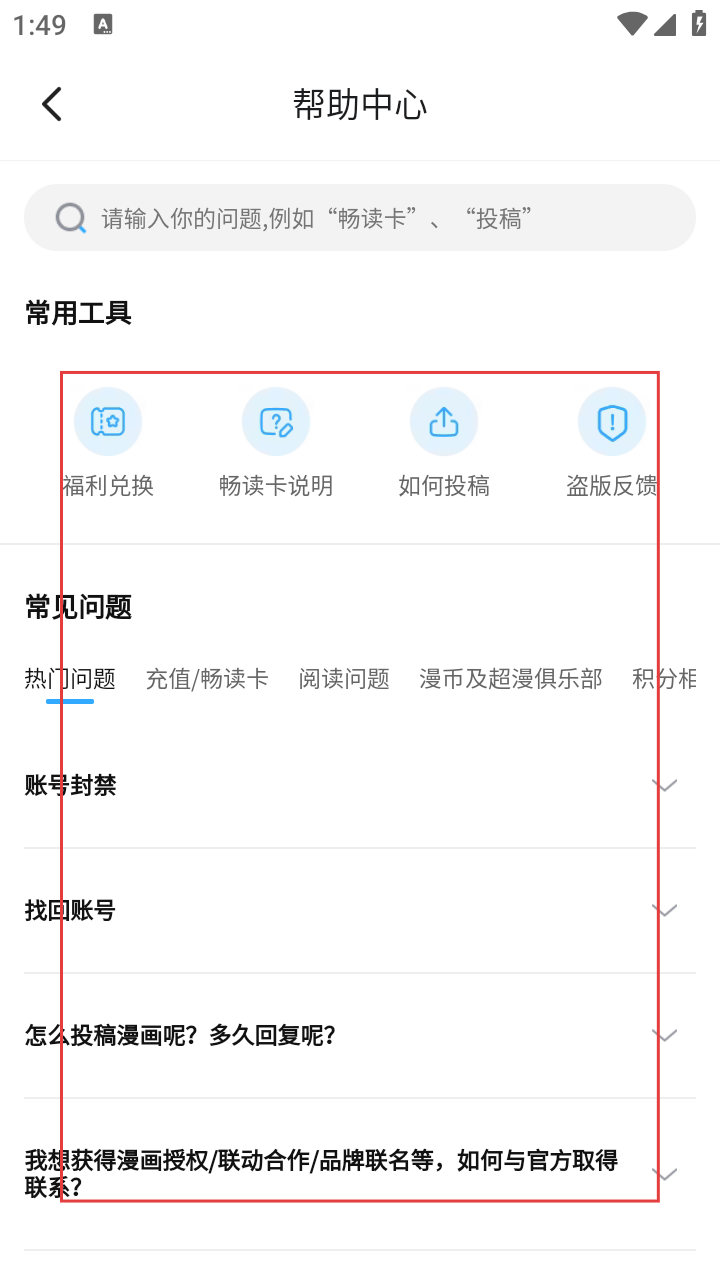The image size is (720, 1280).
Task: Switch to 阅读问题 tab
Action: [344, 680]
